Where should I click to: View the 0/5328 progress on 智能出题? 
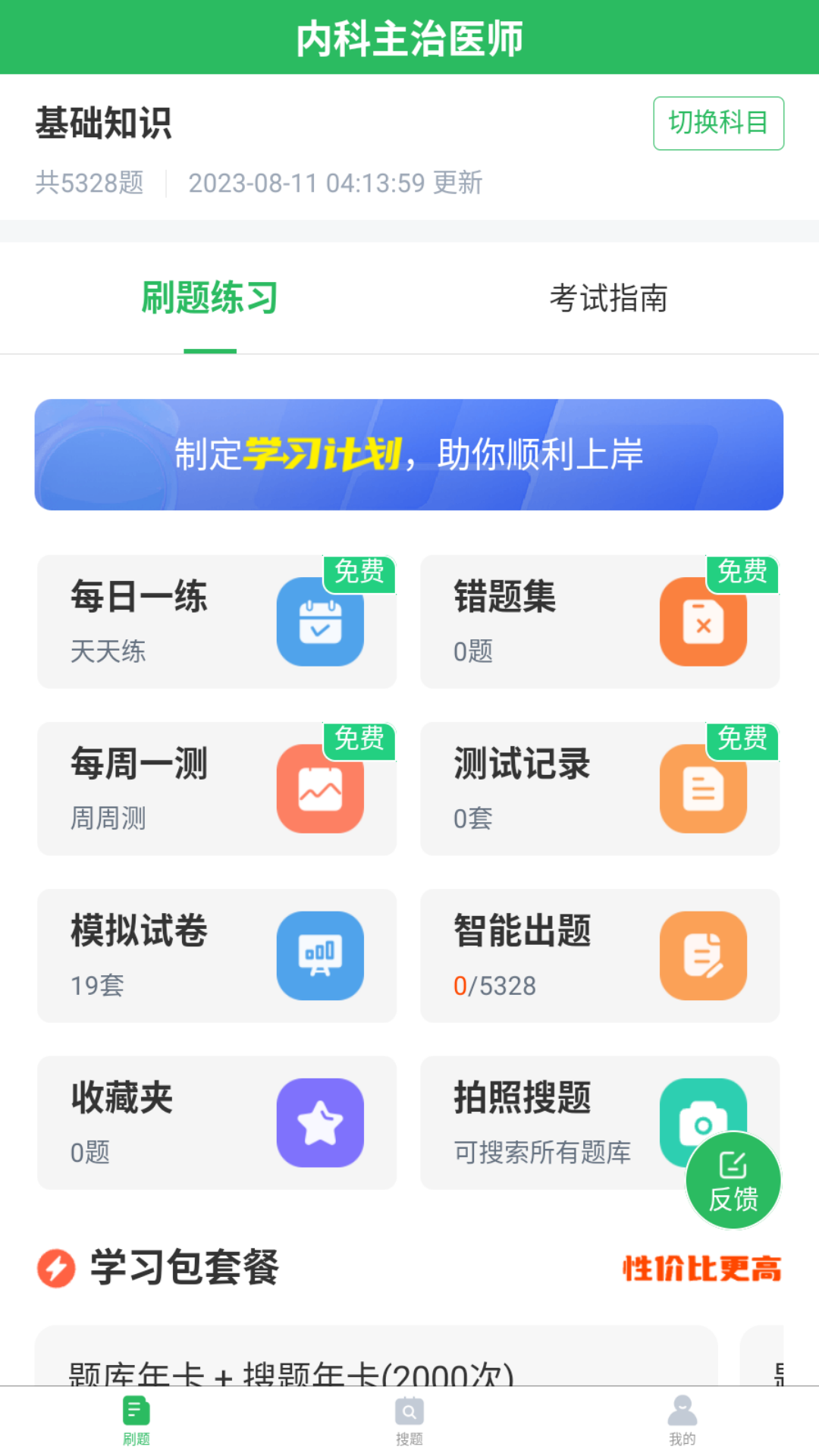(494, 985)
